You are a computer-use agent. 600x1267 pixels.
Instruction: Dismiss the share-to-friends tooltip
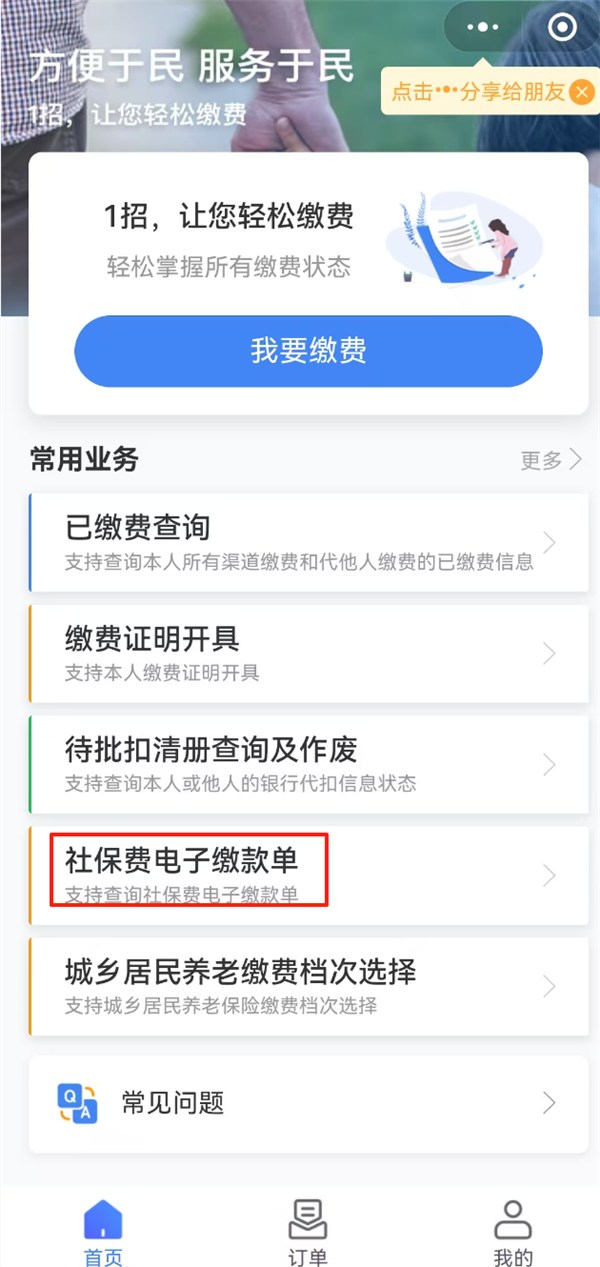581,92
